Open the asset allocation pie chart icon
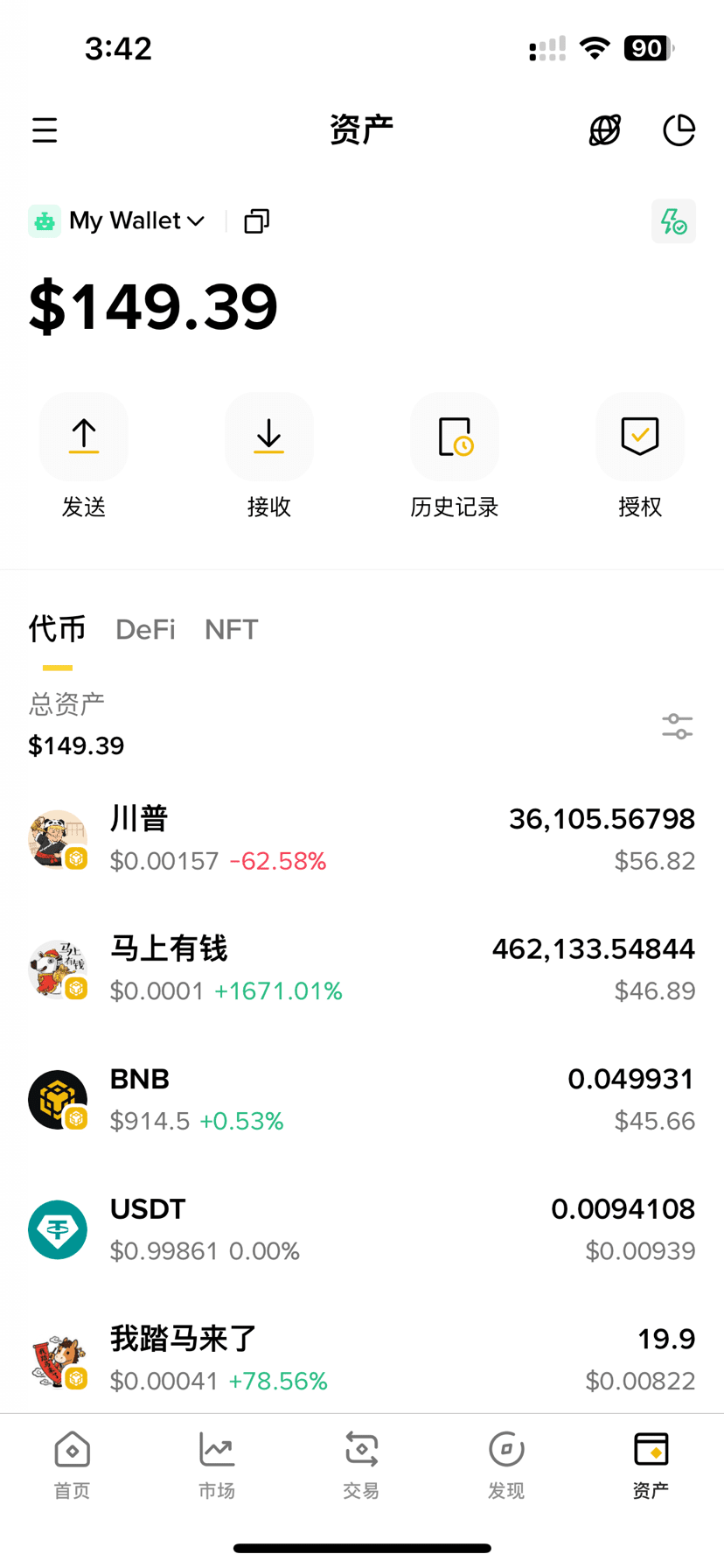The height and width of the screenshot is (1568, 724). point(679,129)
